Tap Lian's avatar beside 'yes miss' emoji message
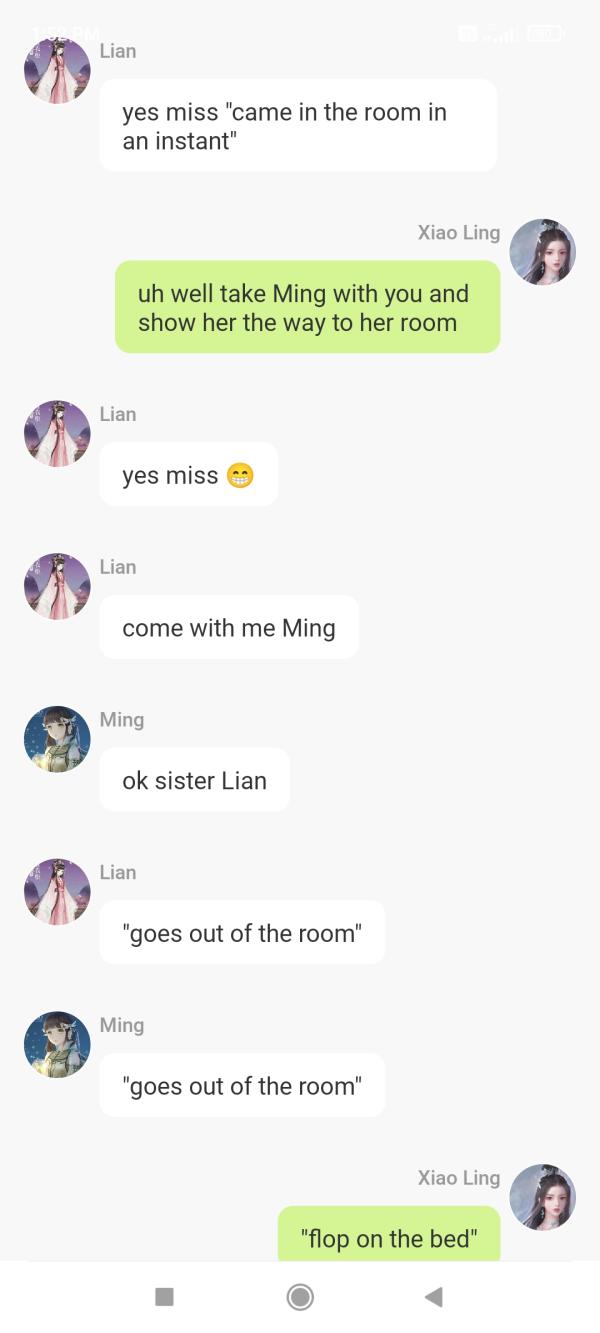The height and width of the screenshot is (1333, 600). 57,434
